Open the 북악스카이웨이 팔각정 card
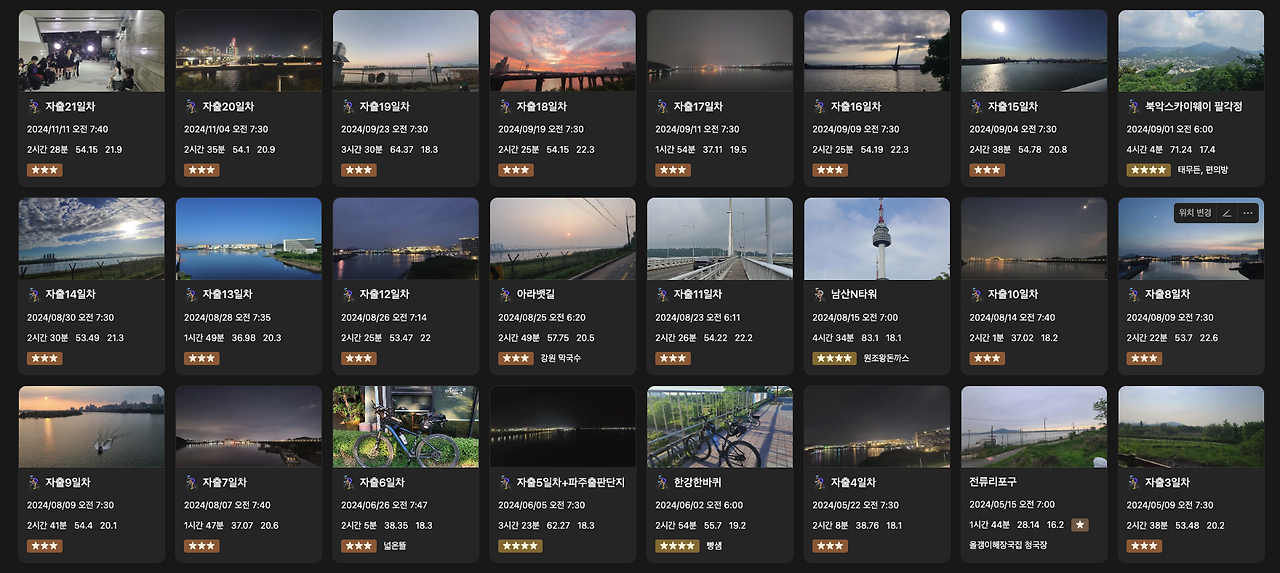Image resolution: width=1280 pixels, height=573 pixels. [x=1191, y=98]
